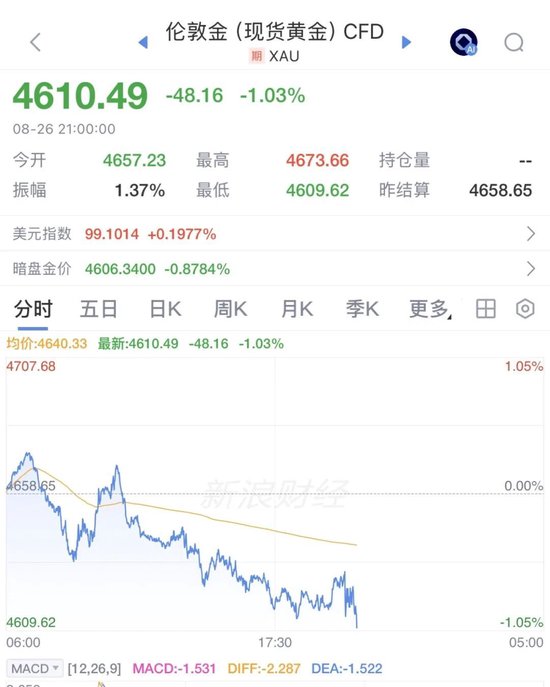550x687 pixels.
Task: Select the 分时 chart tab
Action: tap(33, 309)
